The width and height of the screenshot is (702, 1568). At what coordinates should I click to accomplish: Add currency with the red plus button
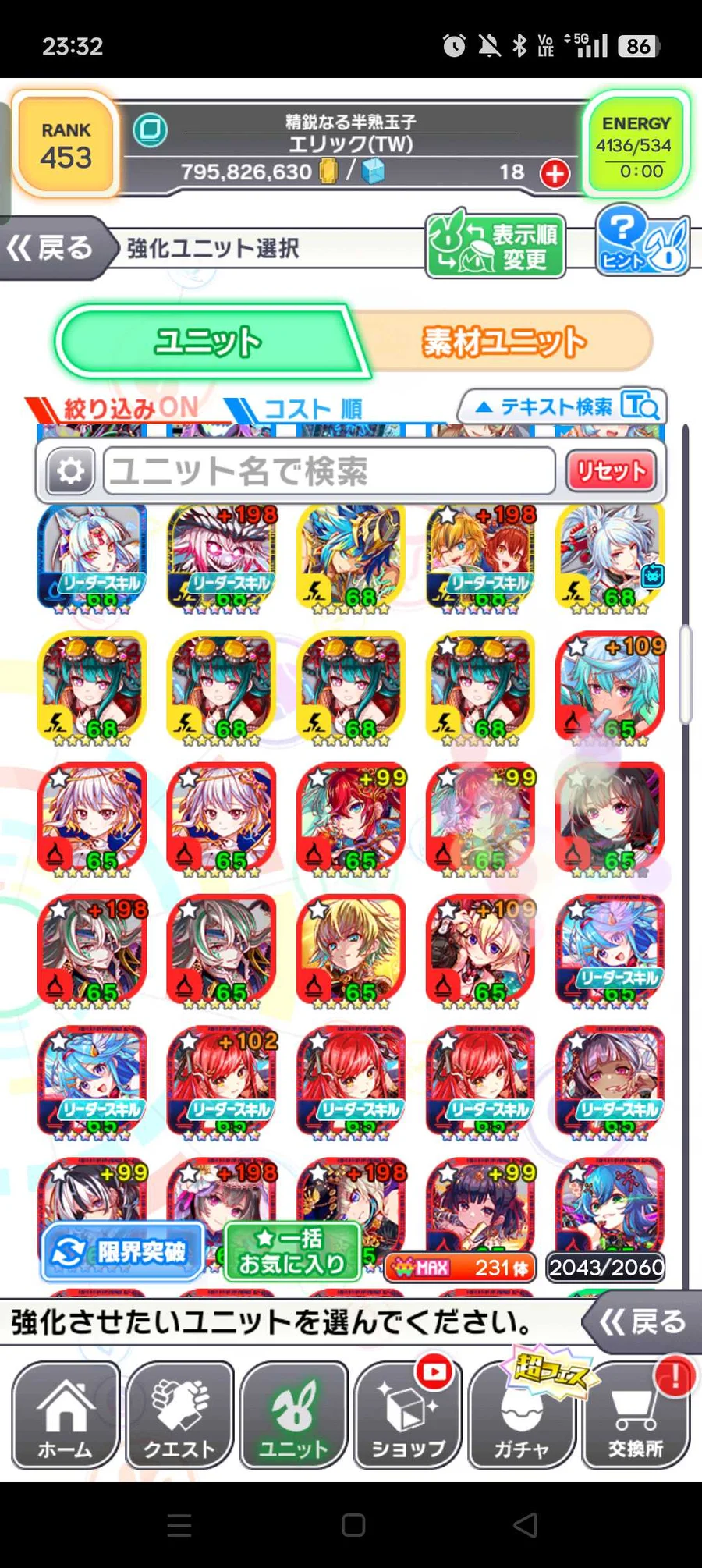555,173
